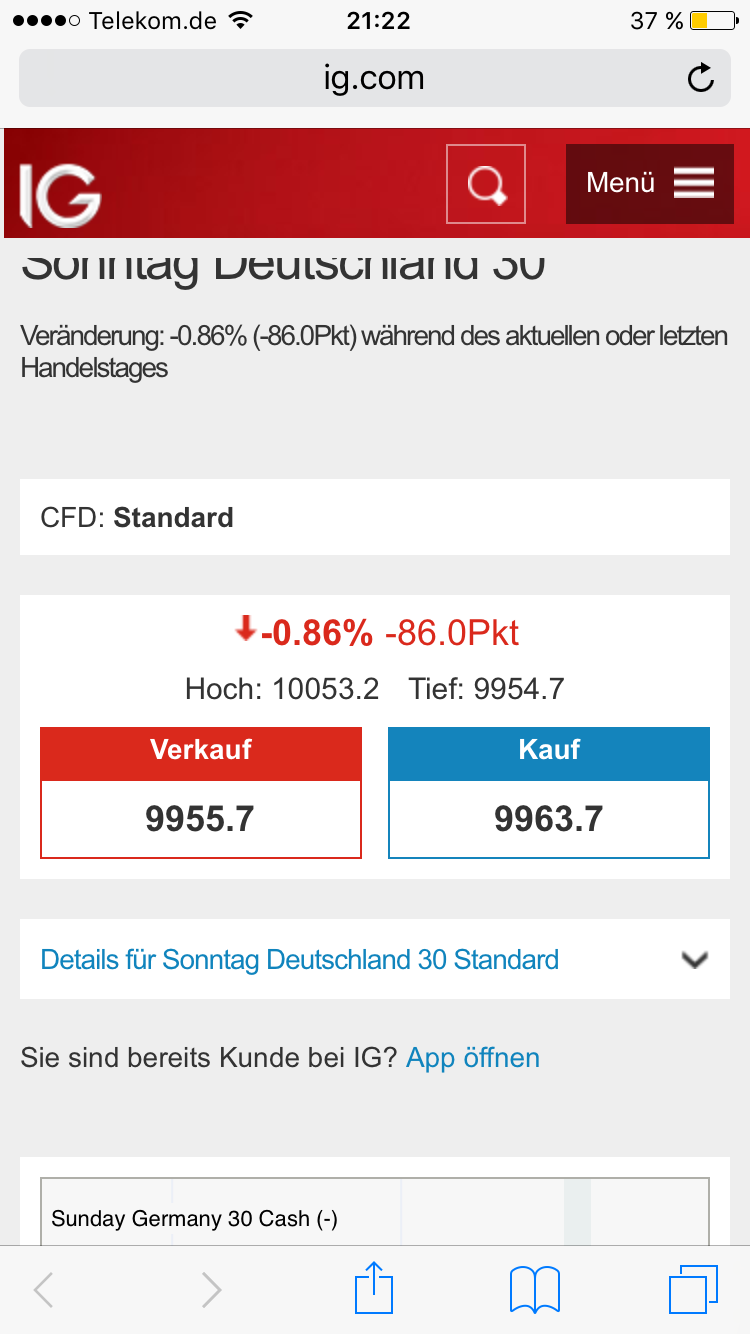
Task: Tap the Verkauf price 9955.7 button
Action: point(200,818)
